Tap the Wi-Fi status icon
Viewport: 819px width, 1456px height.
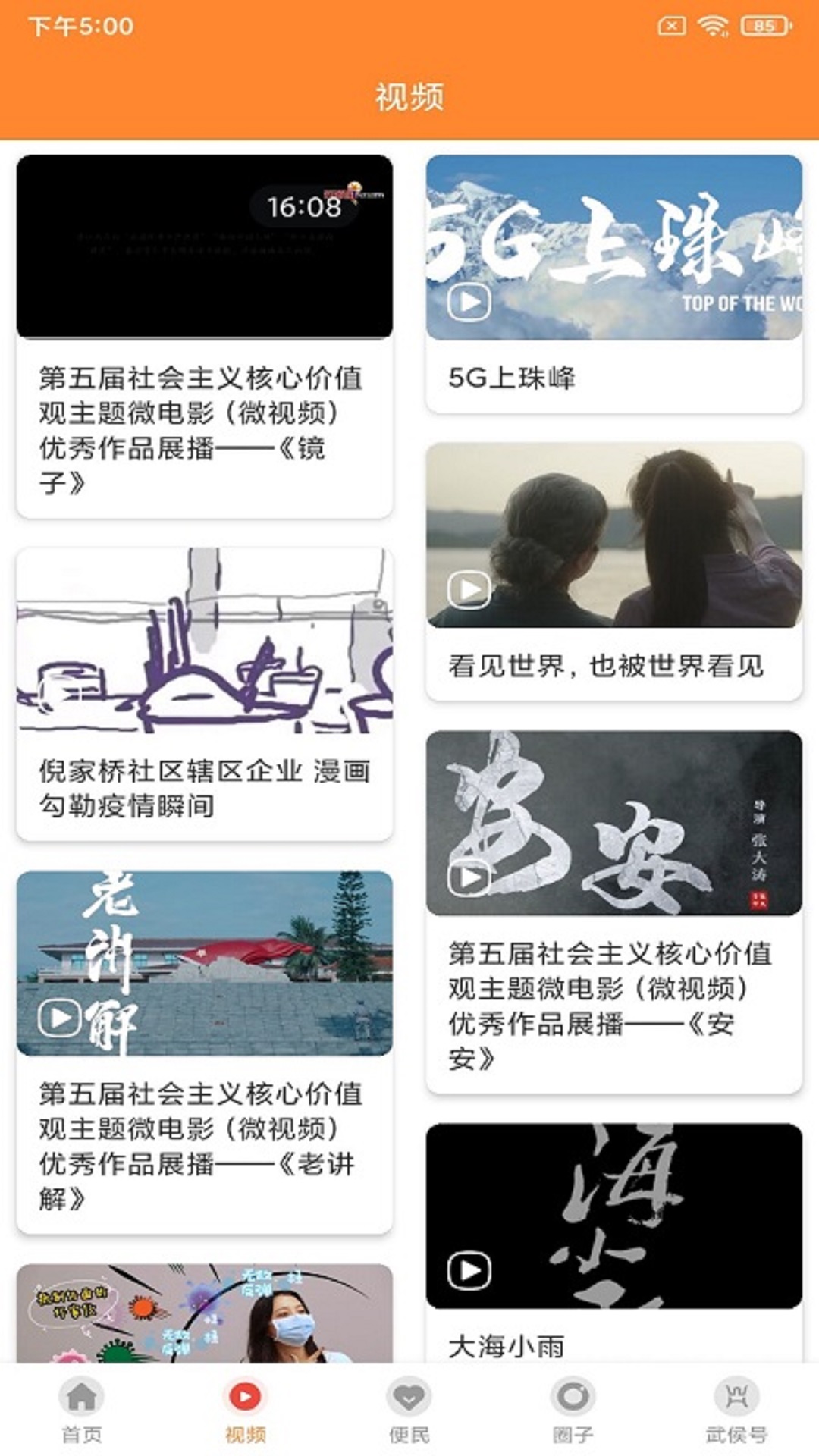(x=713, y=24)
